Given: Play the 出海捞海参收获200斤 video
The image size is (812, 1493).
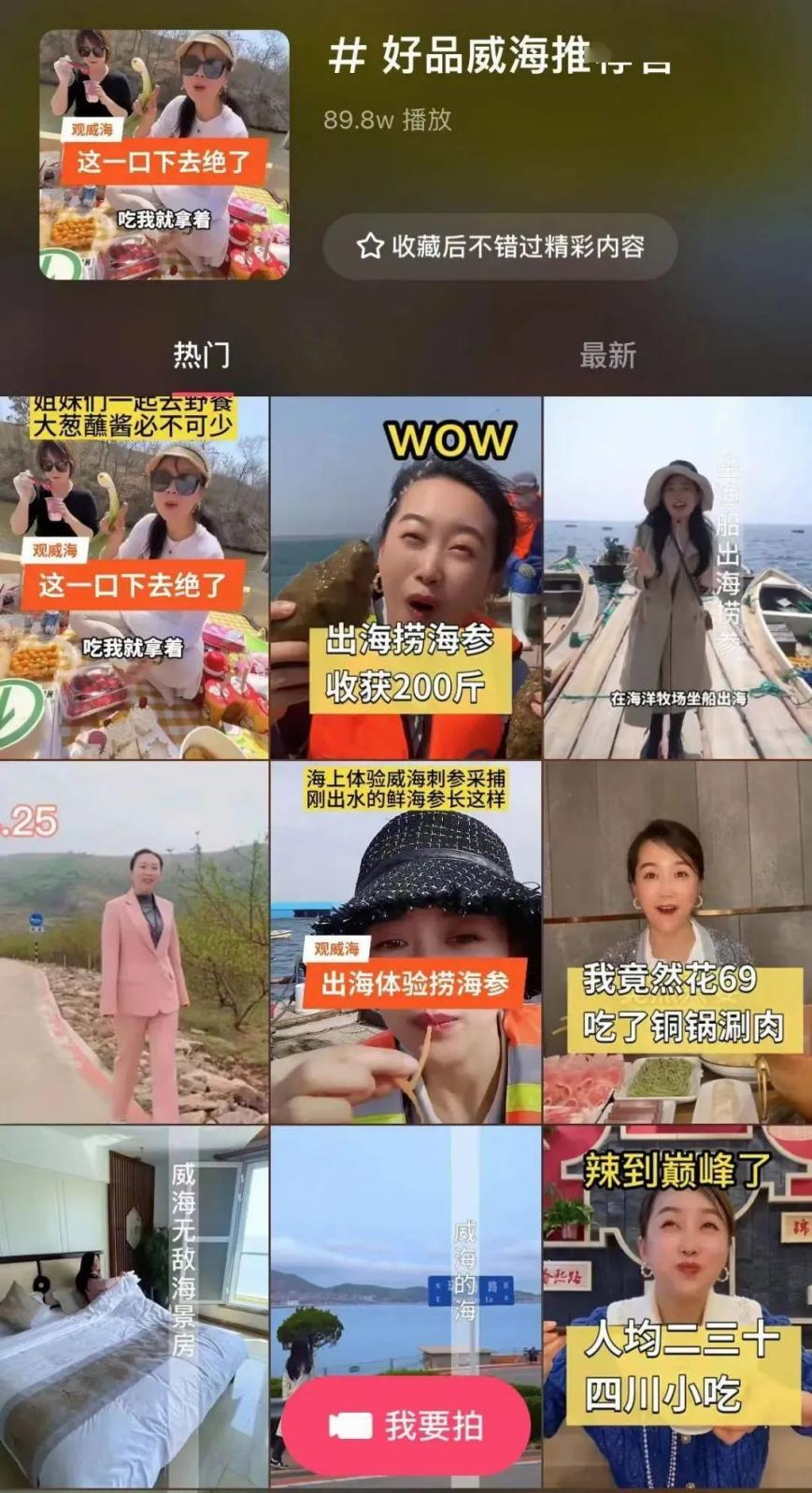Looking at the screenshot, I should 406,577.
